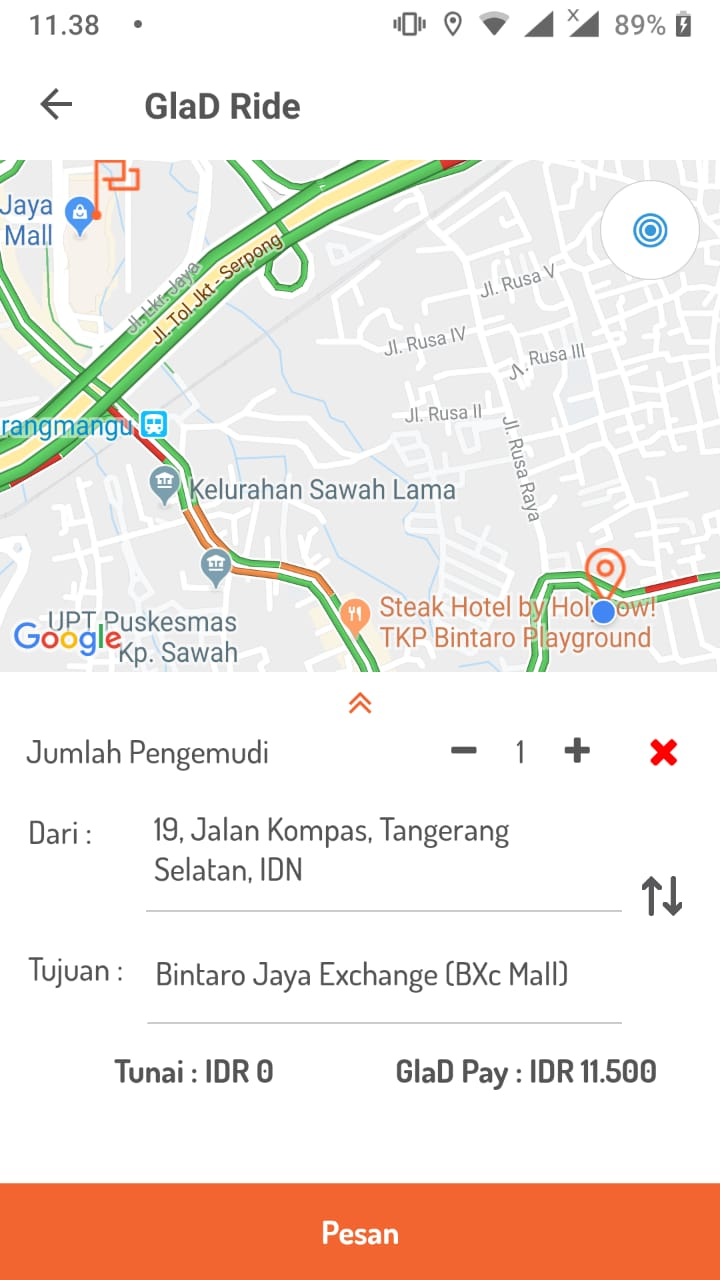The image size is (720, 1280).
Task: Increase the number of drivers
Action: coord(577,751)
